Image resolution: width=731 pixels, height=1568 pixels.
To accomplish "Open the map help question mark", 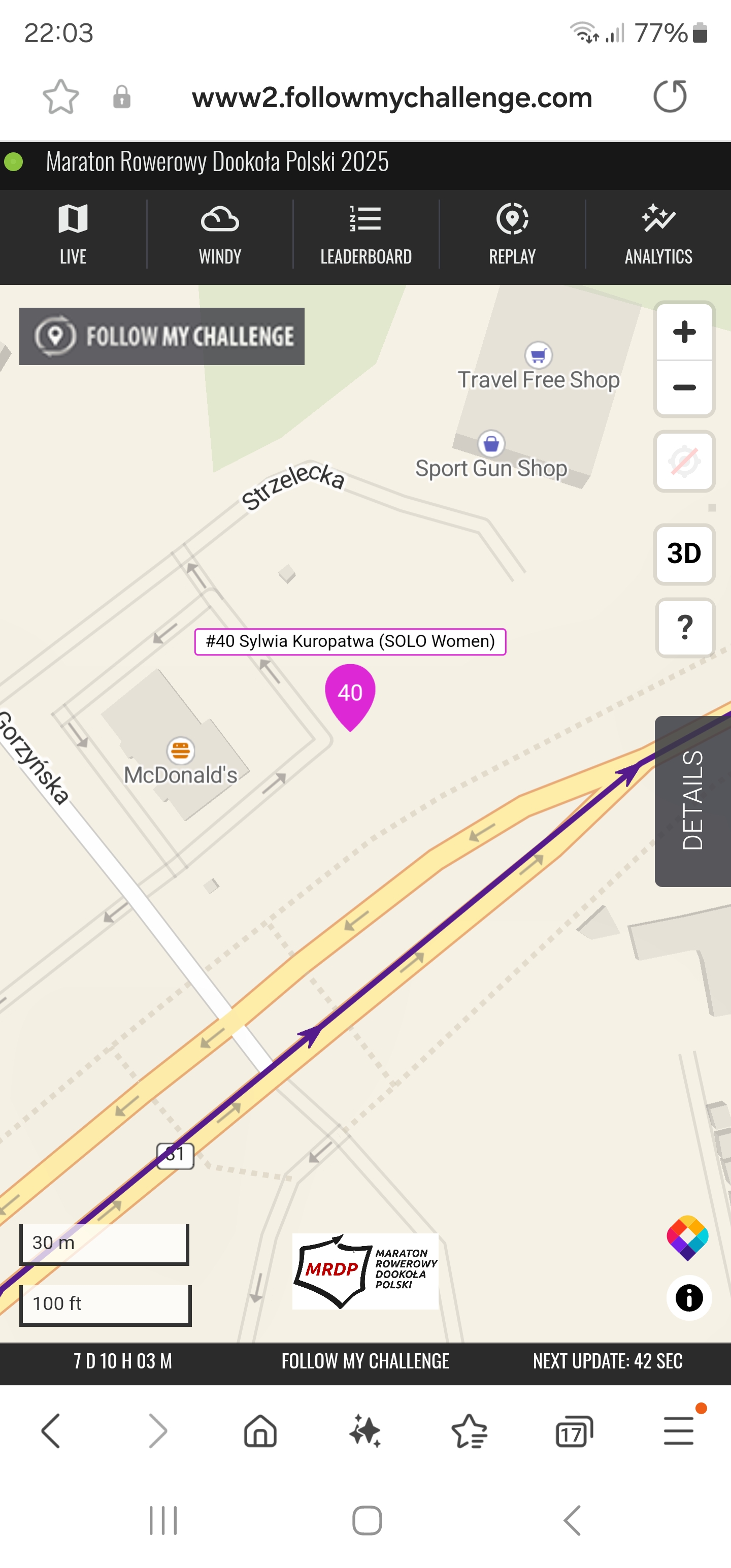I will [685, 628].
